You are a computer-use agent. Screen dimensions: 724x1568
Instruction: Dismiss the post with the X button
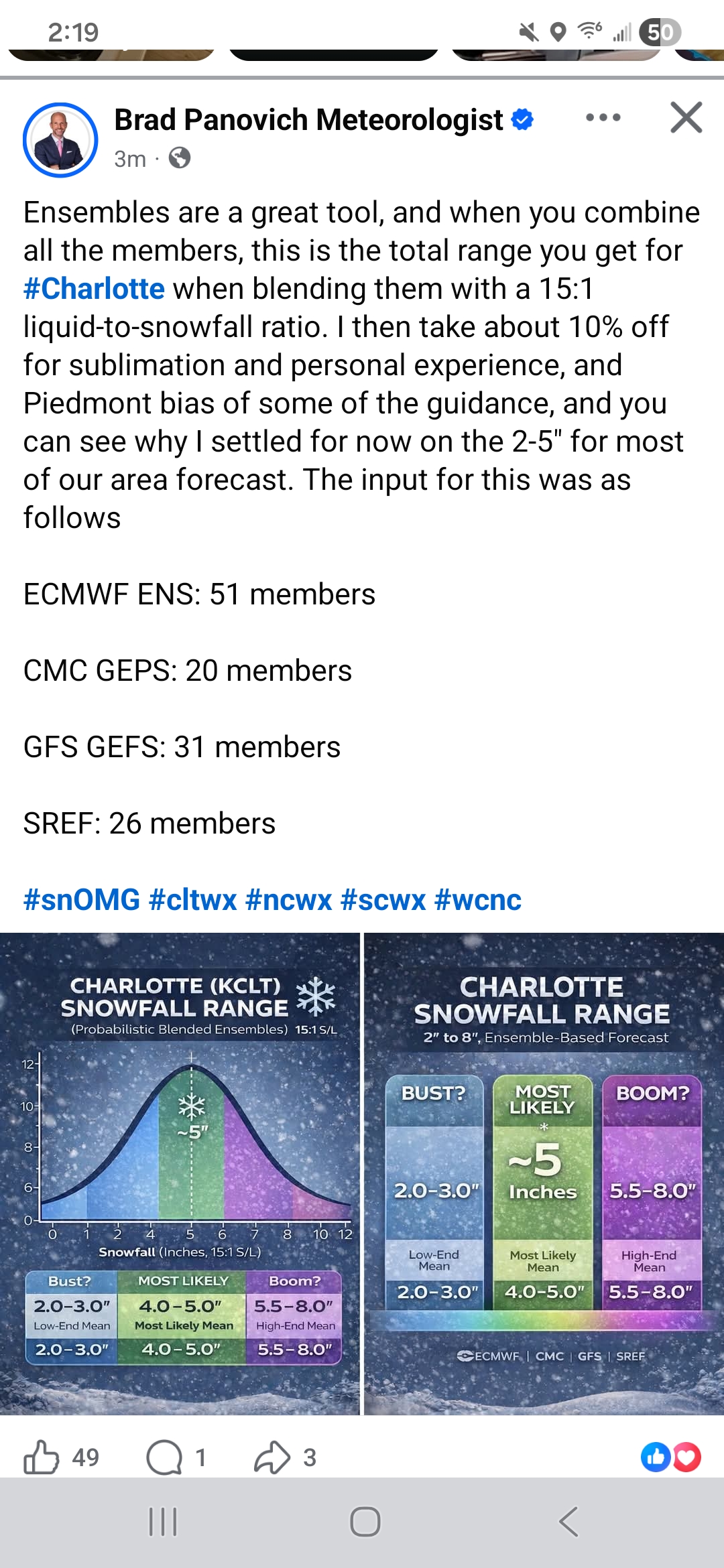(x=686, y=118)
